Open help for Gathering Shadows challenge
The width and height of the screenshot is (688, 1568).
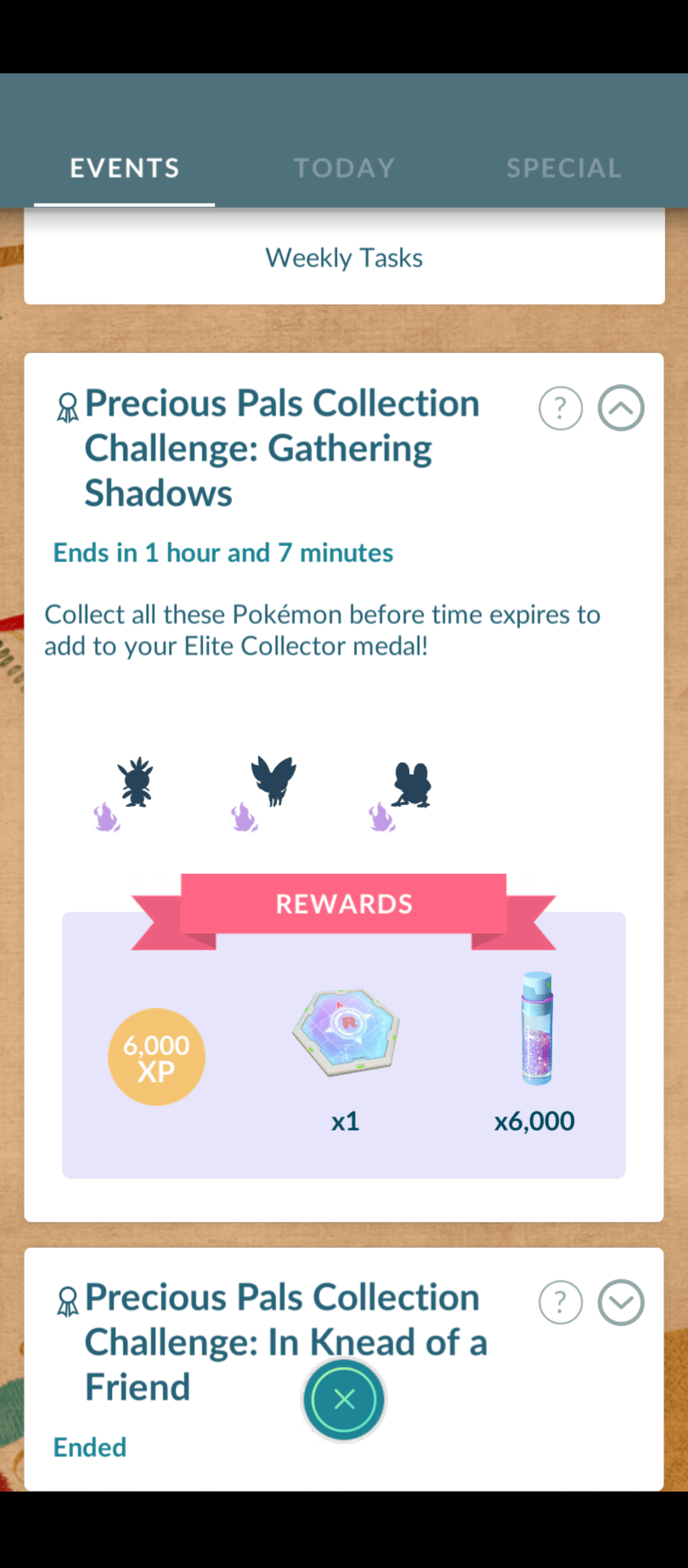tap(560, 408)
